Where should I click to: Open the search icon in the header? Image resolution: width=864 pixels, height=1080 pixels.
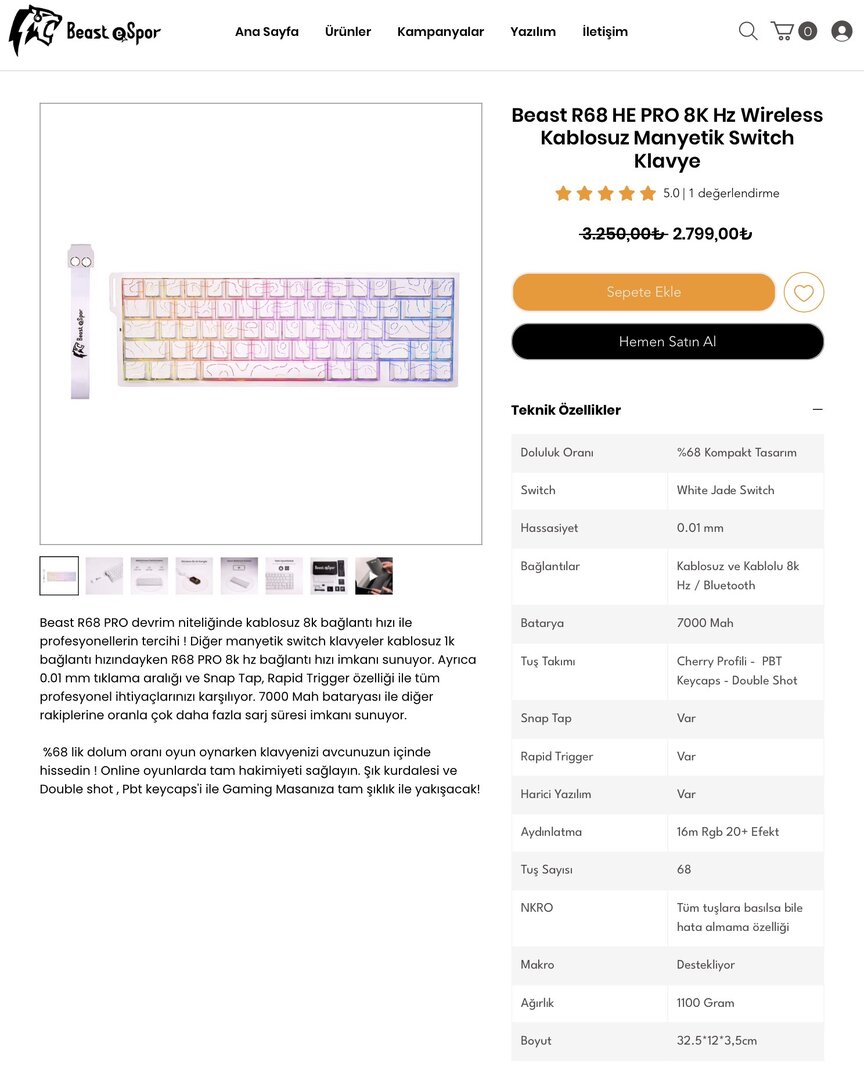[748, 31]
